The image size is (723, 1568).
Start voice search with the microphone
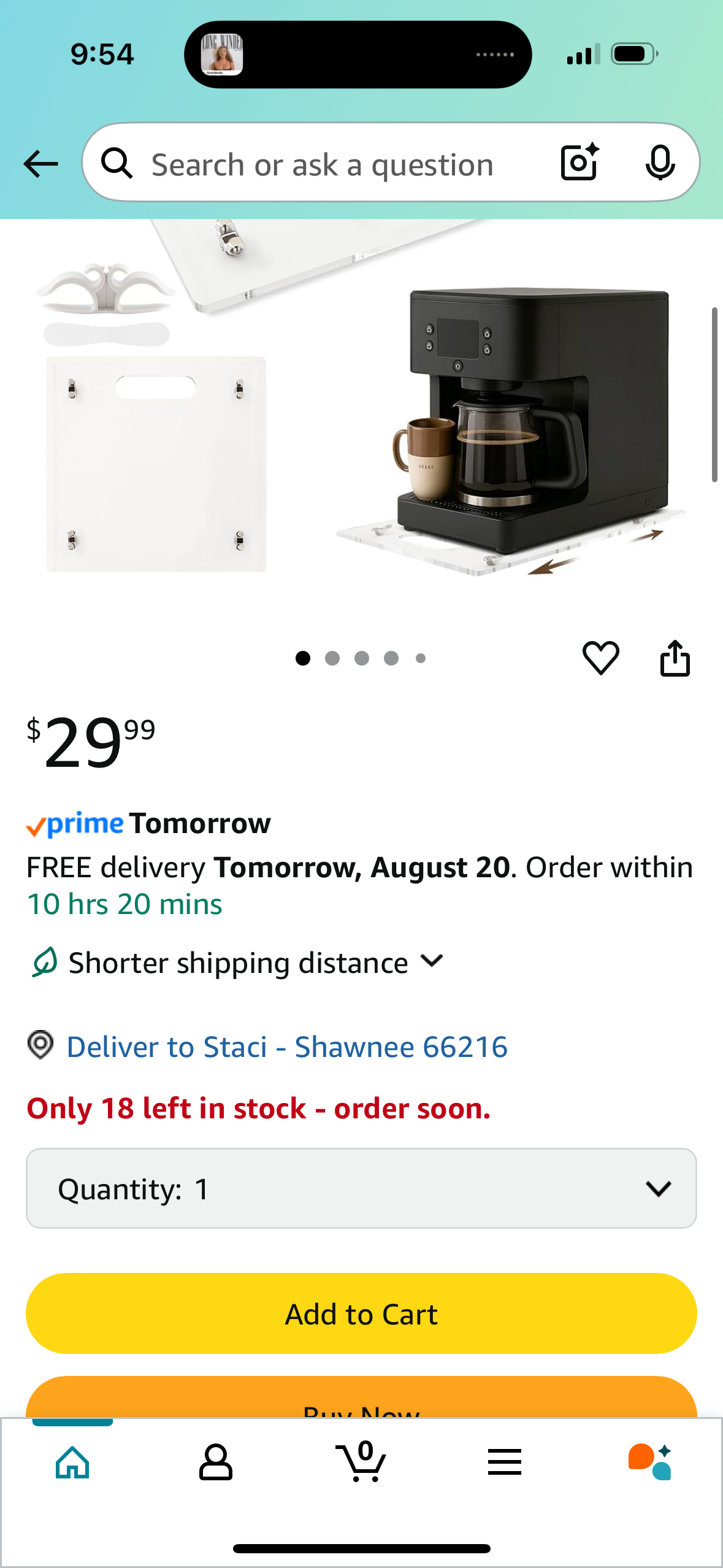pyautogui.click(x=660, y=163)
